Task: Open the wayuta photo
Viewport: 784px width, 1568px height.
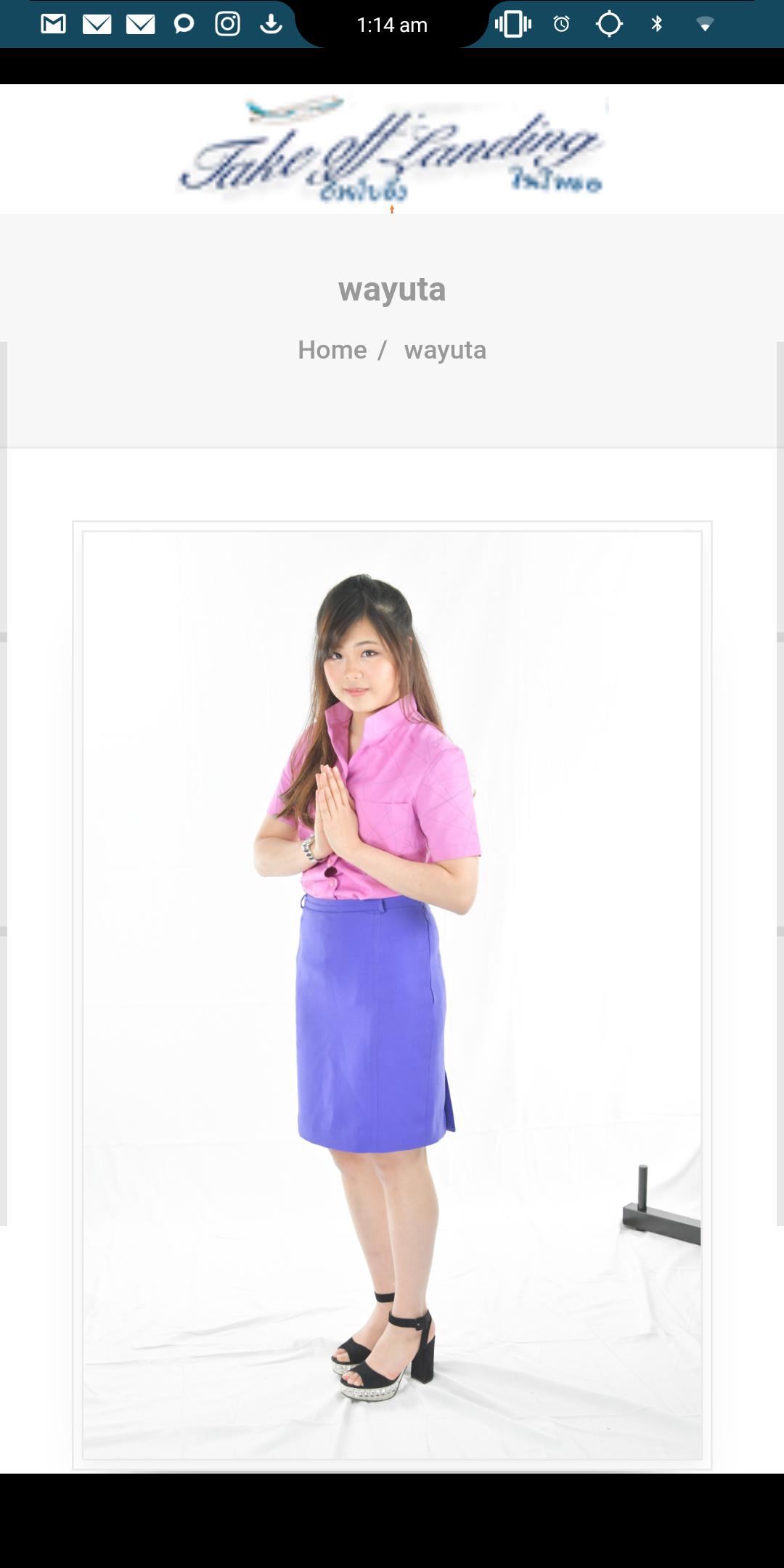Action: 391,995
